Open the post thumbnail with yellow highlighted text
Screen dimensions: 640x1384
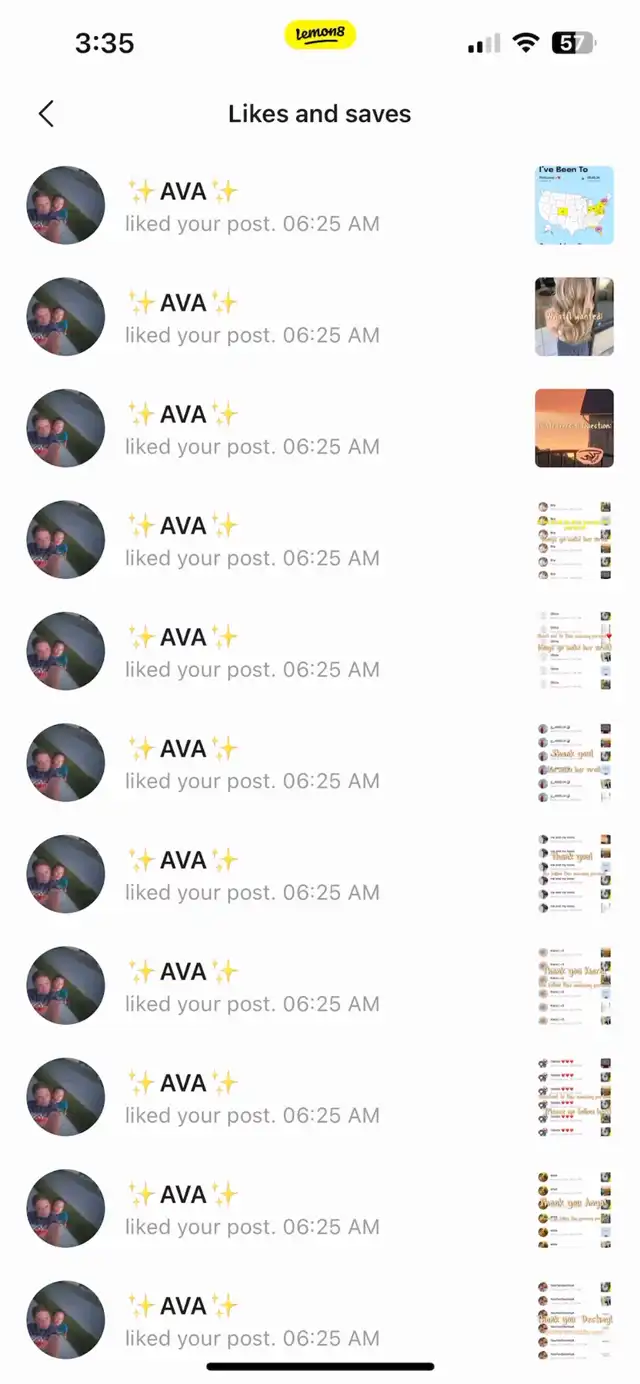click(x=574, y=540)
